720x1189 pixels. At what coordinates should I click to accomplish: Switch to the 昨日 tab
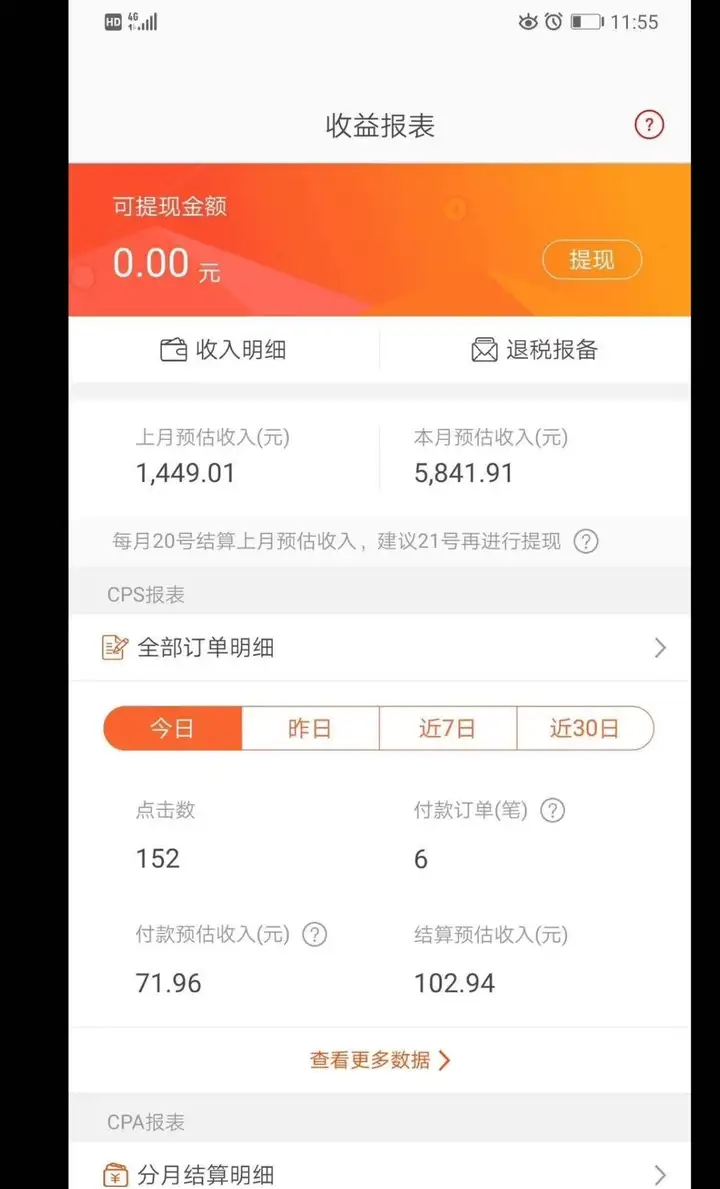pos(310,729)
